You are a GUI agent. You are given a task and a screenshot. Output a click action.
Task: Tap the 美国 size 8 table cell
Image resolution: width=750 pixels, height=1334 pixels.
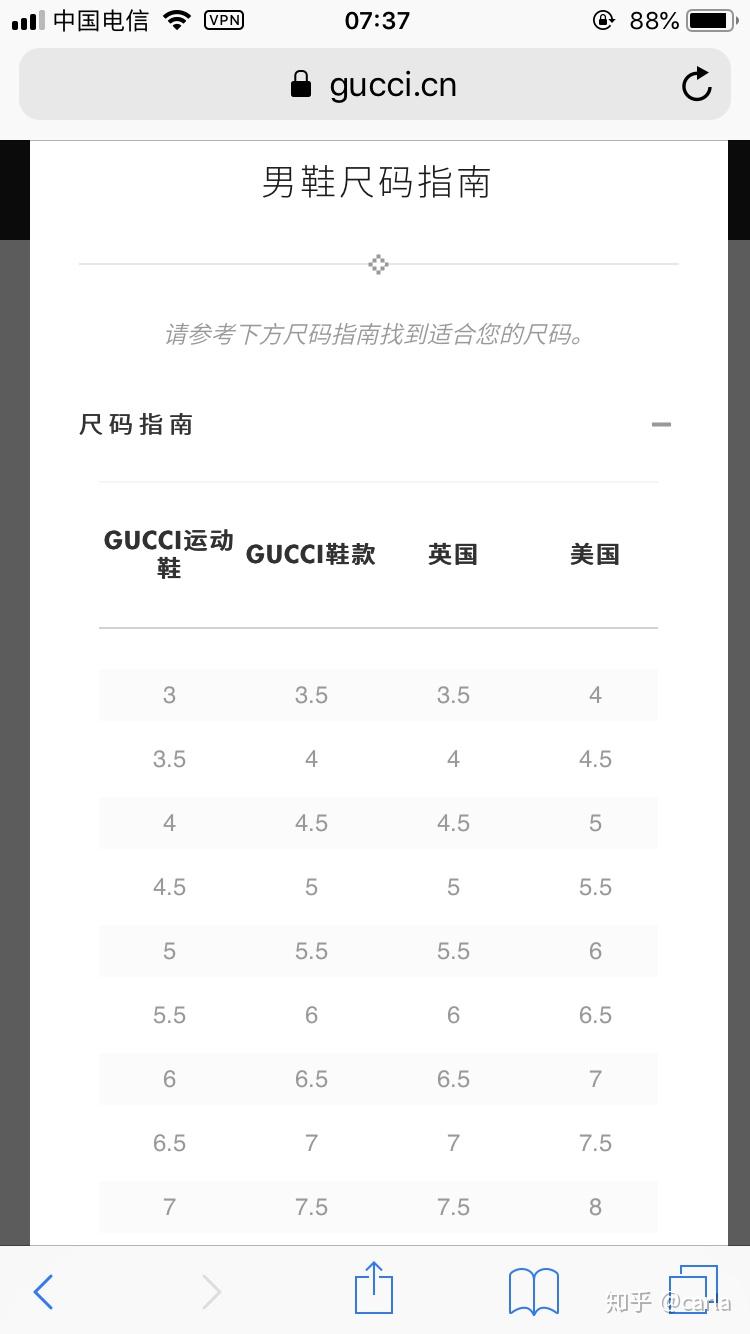point(595,1207)
